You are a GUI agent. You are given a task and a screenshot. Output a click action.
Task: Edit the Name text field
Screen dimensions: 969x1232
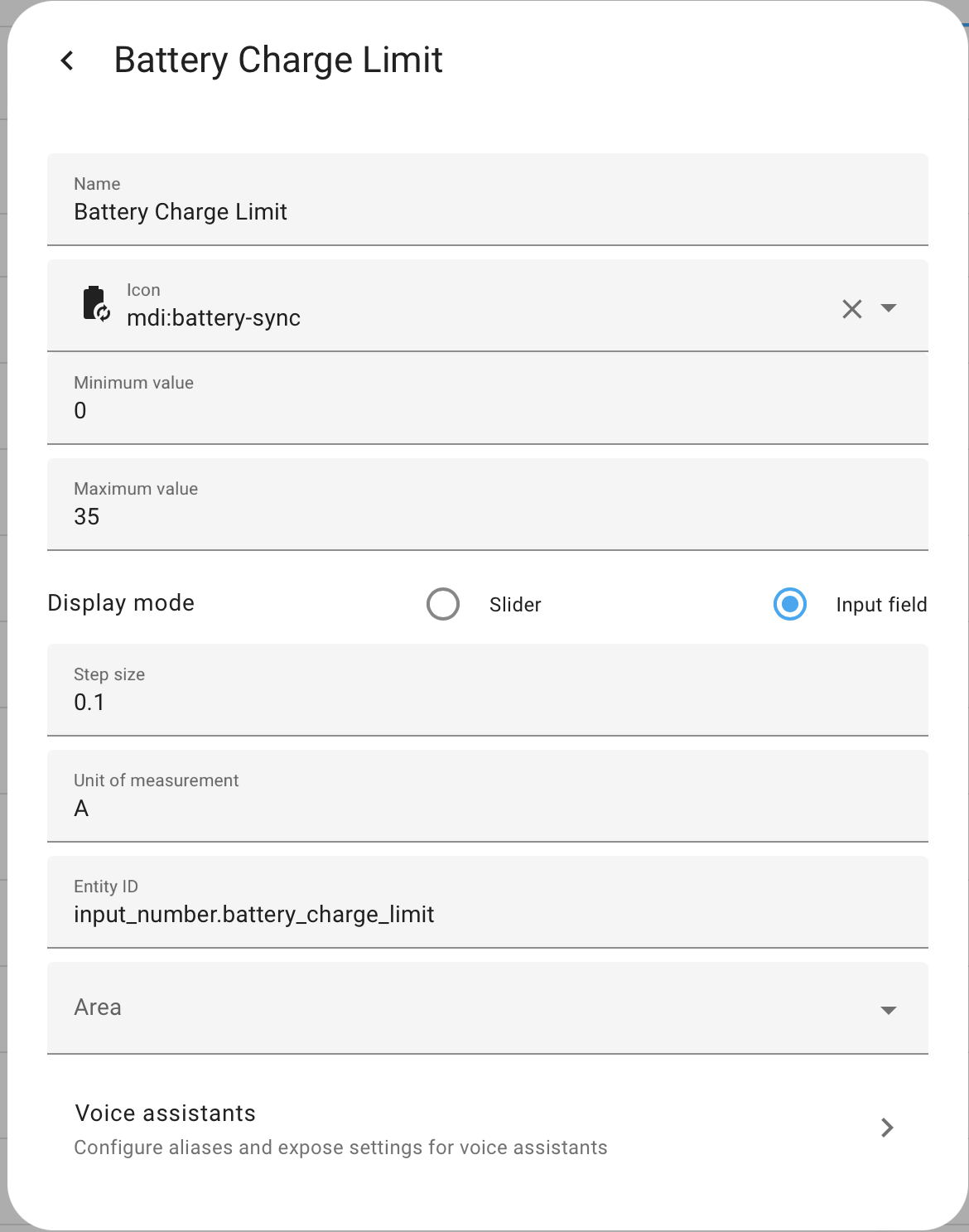pyautogui.click(x=487, y=212)
